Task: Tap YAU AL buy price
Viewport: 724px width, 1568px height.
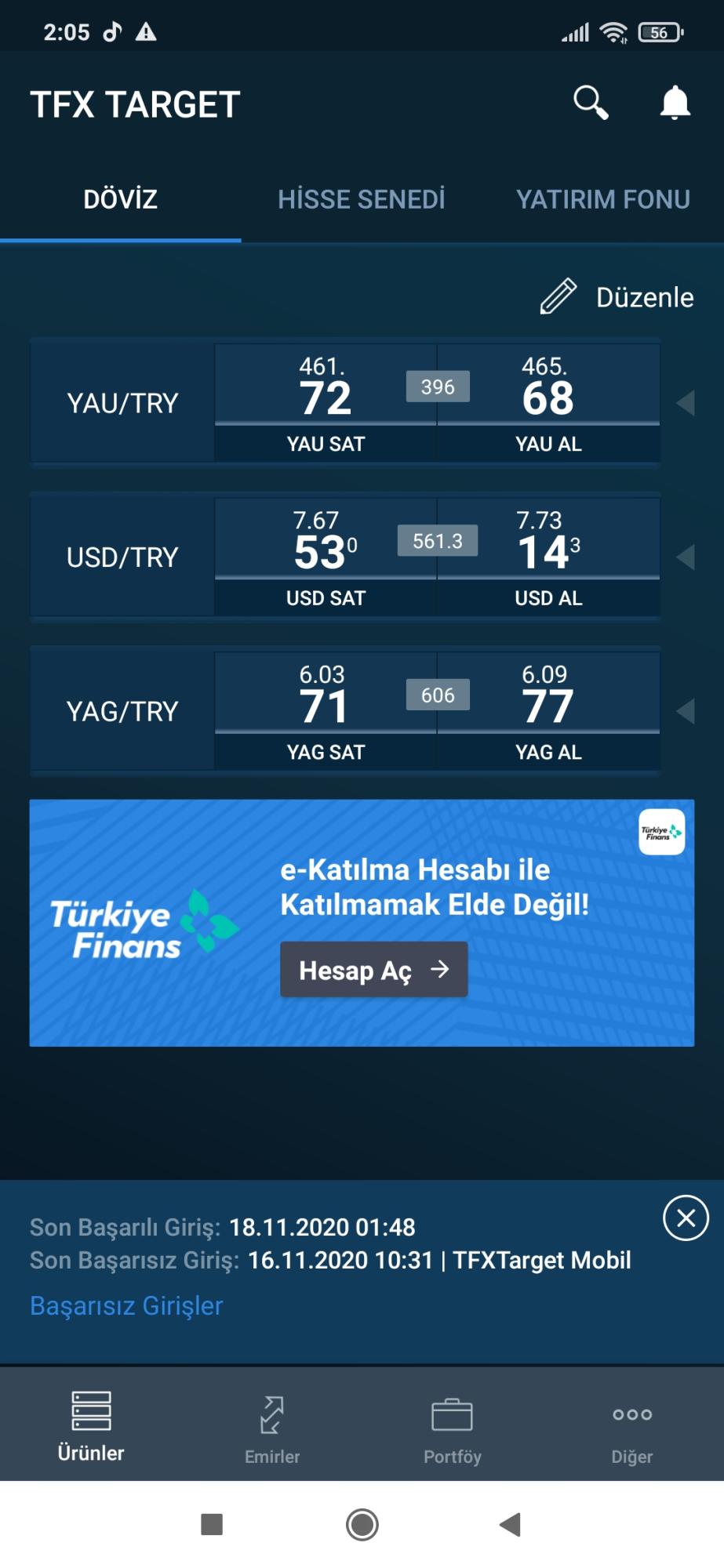Action: click(548, 402)
